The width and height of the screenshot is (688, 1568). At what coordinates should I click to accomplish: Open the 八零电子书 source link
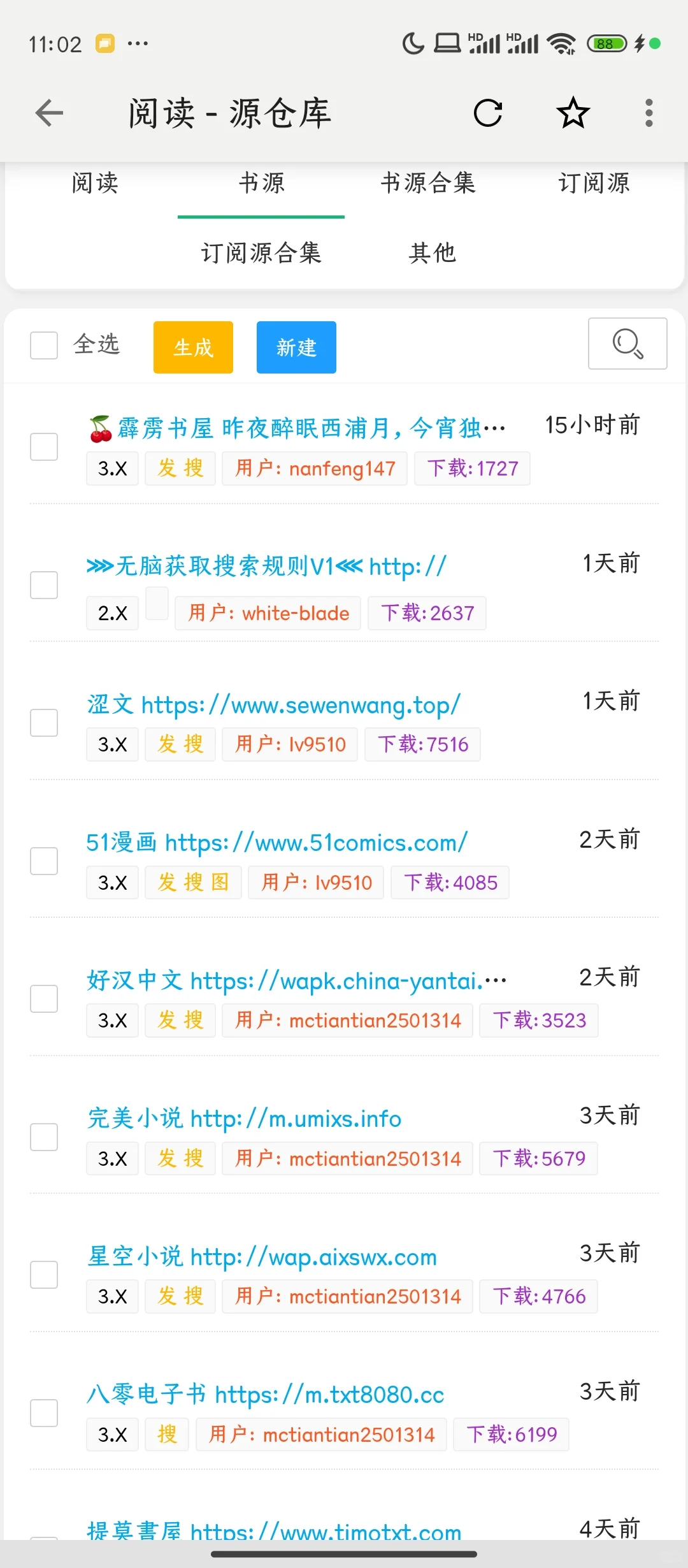(266, 1395)
